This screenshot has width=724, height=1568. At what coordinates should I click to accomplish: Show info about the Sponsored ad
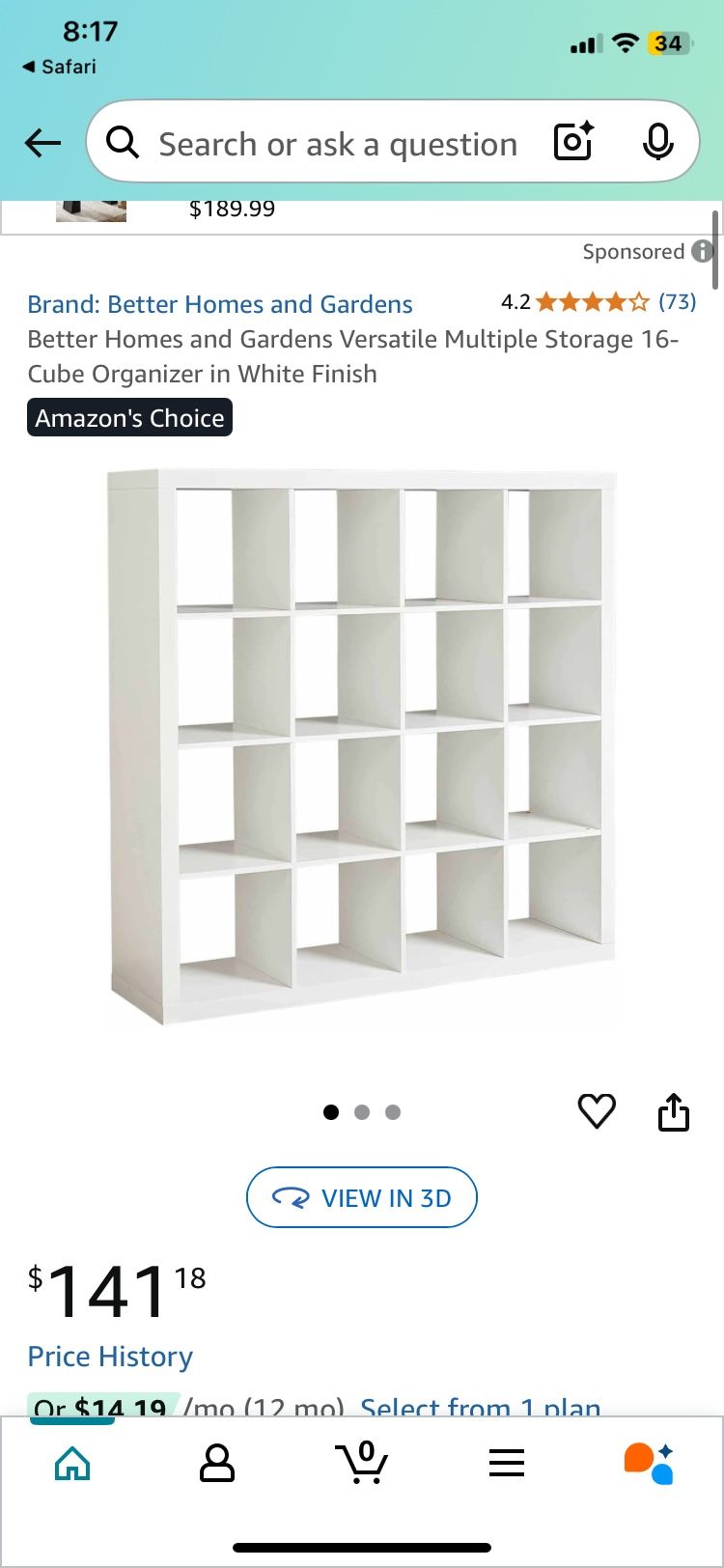[703, 252]
